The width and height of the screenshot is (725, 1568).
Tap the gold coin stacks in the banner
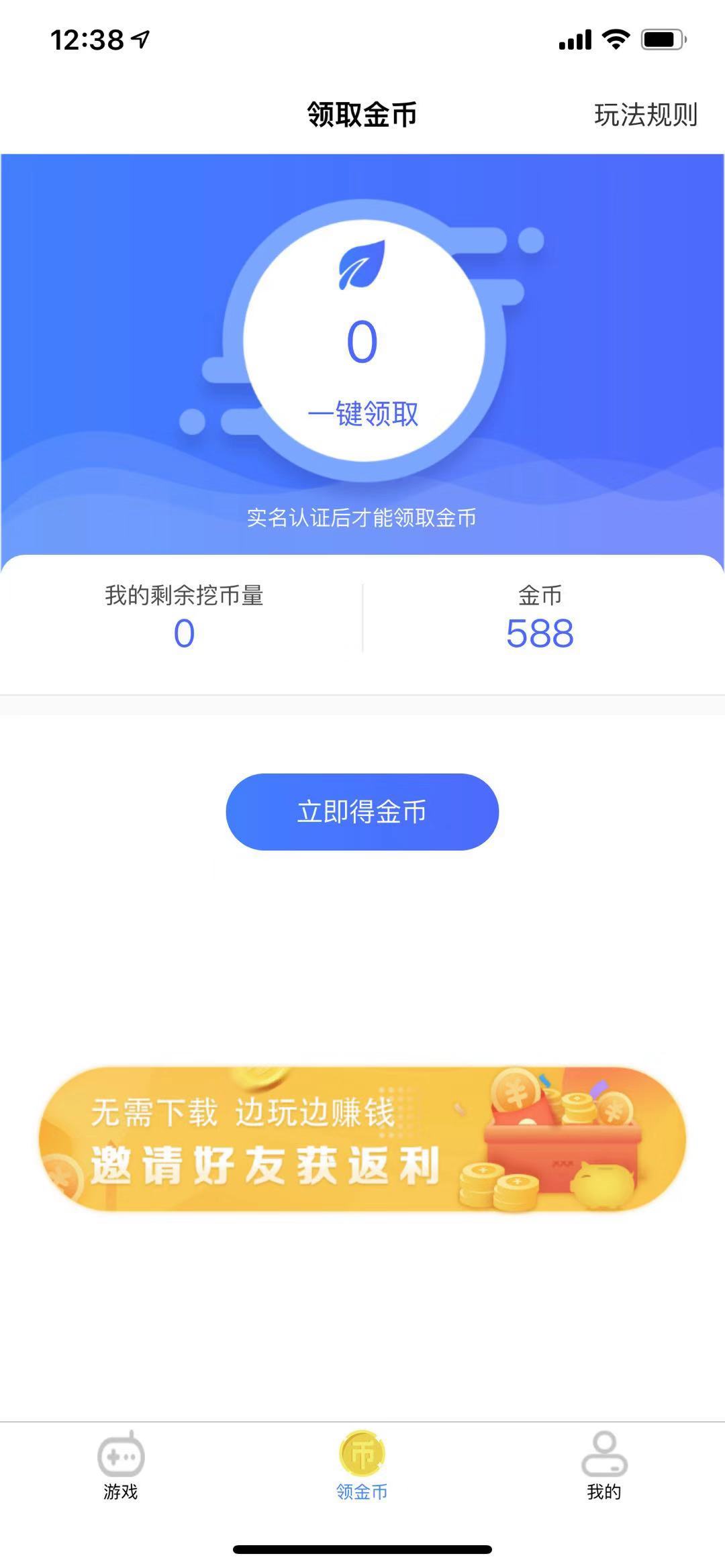pos(497,1184)
